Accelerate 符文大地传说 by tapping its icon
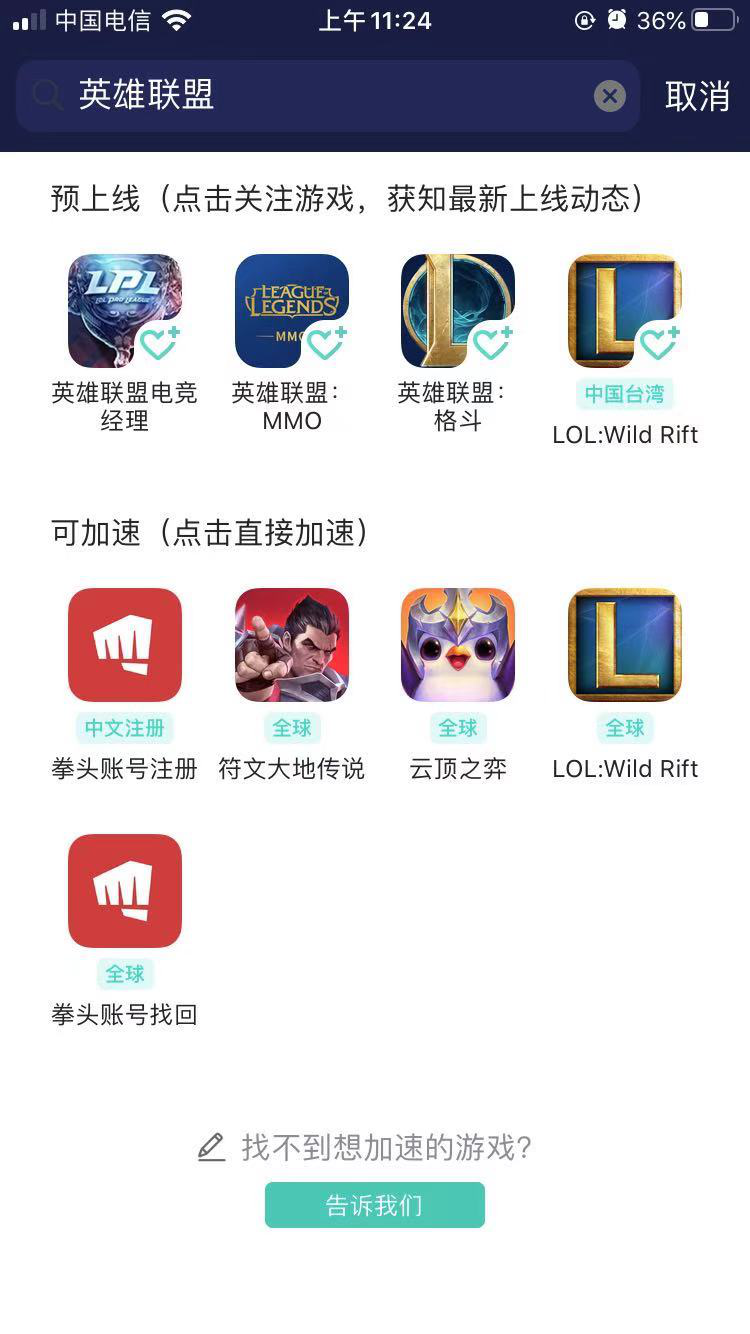The height and width of the screenshot is (1334, 750). [291, 643]
